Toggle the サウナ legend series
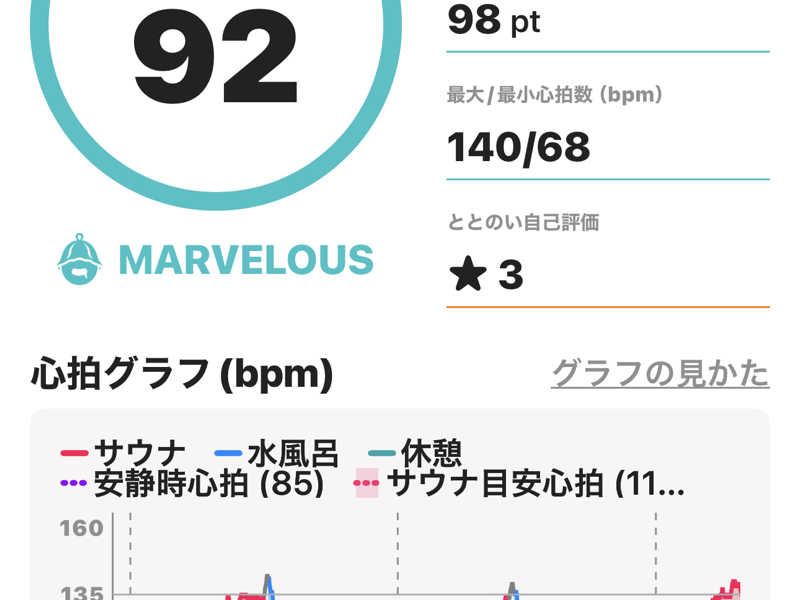The height and width of the screenshot is (600, 800). [122, 453]
